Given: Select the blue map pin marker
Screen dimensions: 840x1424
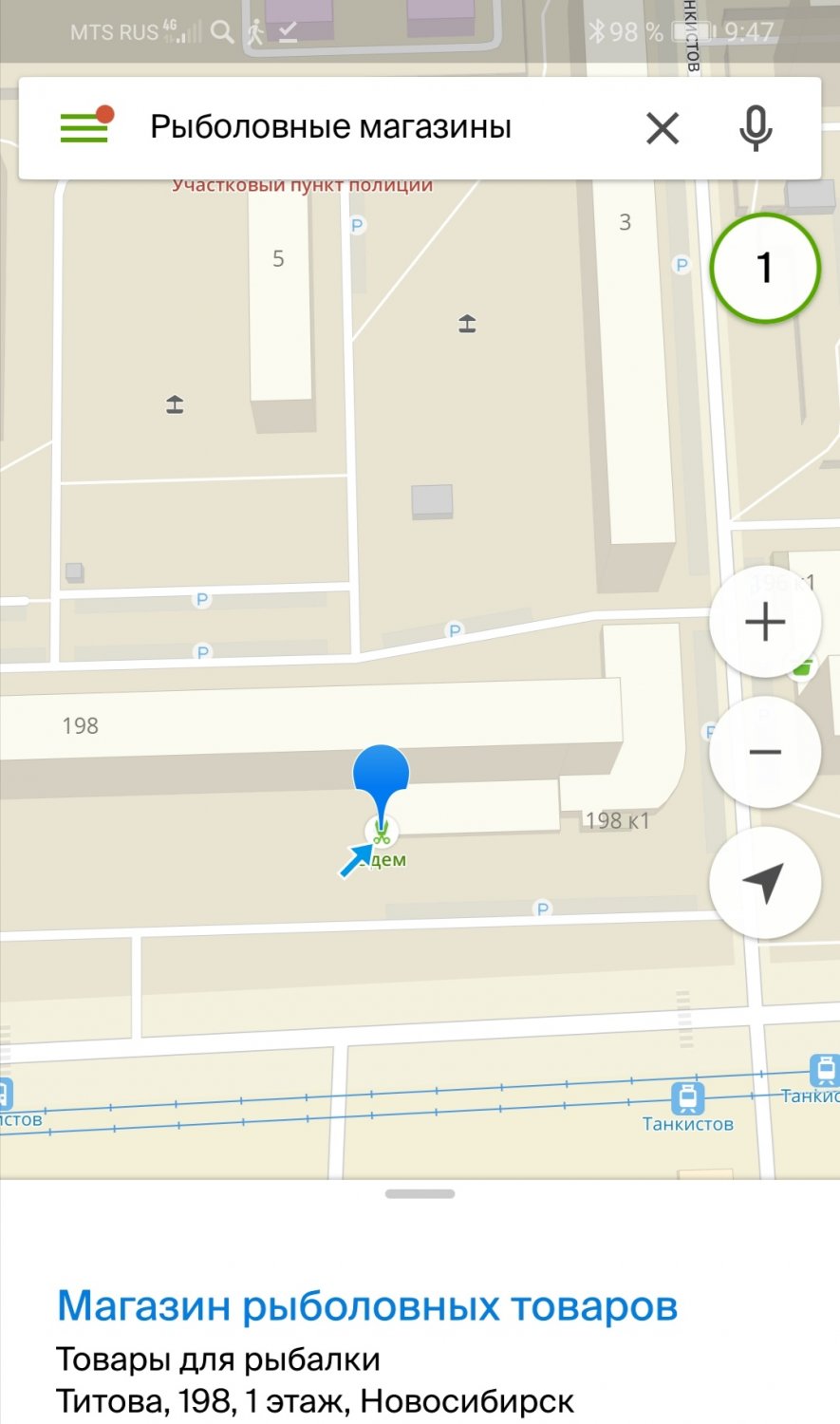Looking at the screenshot, I should coord(381,777).
